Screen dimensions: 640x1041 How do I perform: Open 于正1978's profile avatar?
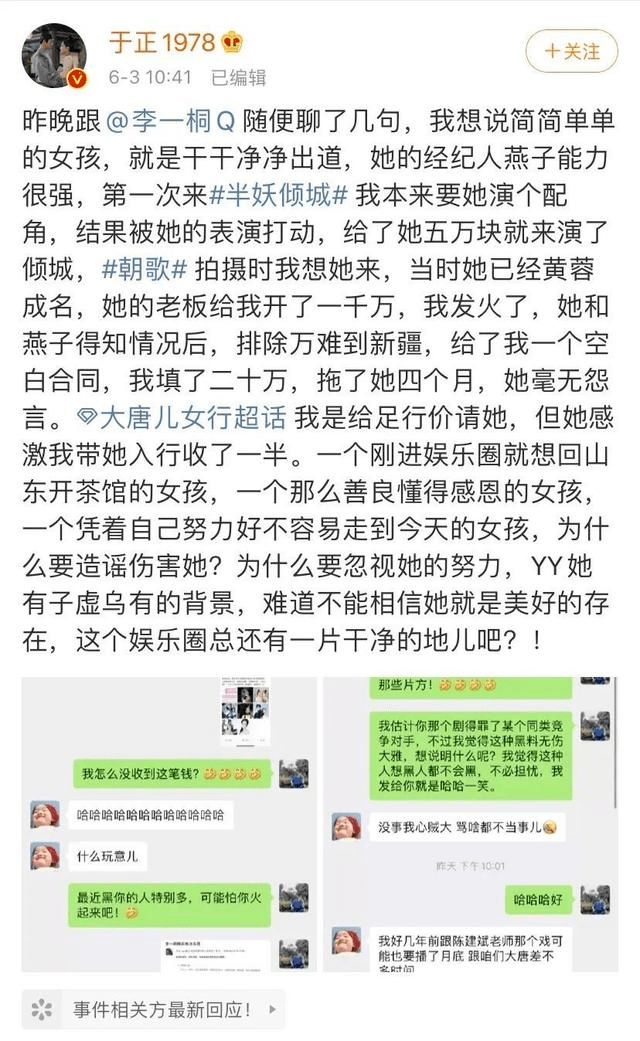[55, 56]
